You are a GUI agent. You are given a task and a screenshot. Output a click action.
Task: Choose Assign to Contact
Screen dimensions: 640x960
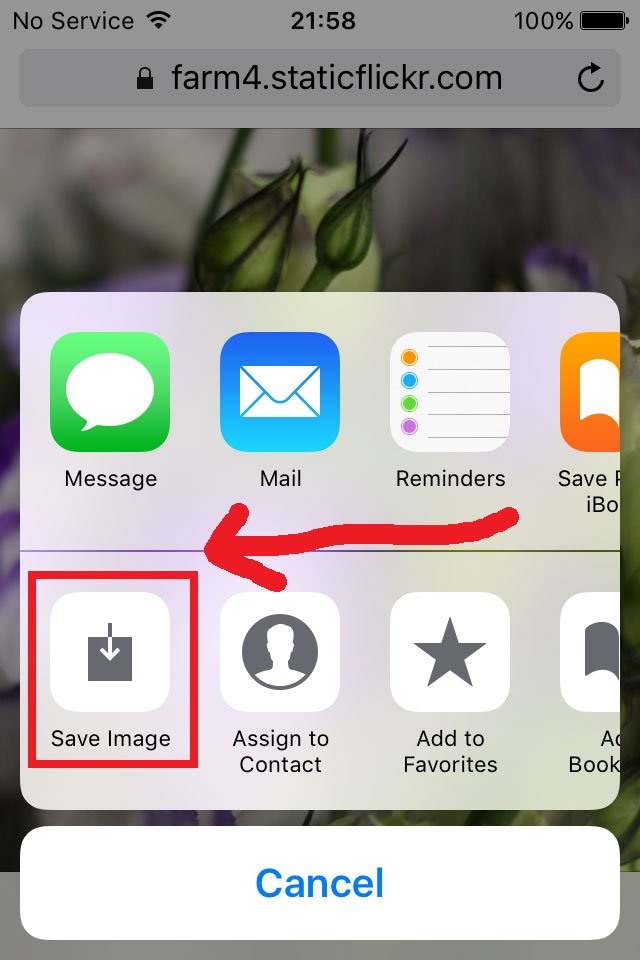coord(280,652)
